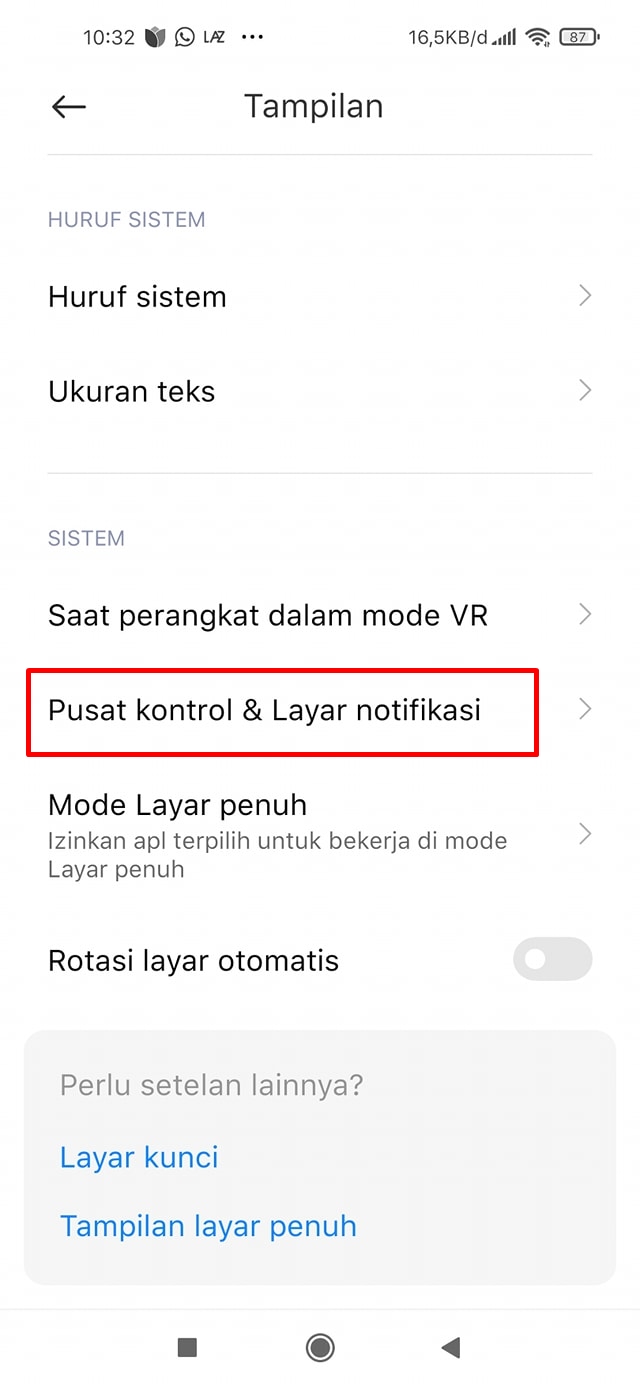Go back from Tampilan screen
Viewport: 640px width, 1386px height.
coord(69,107)
